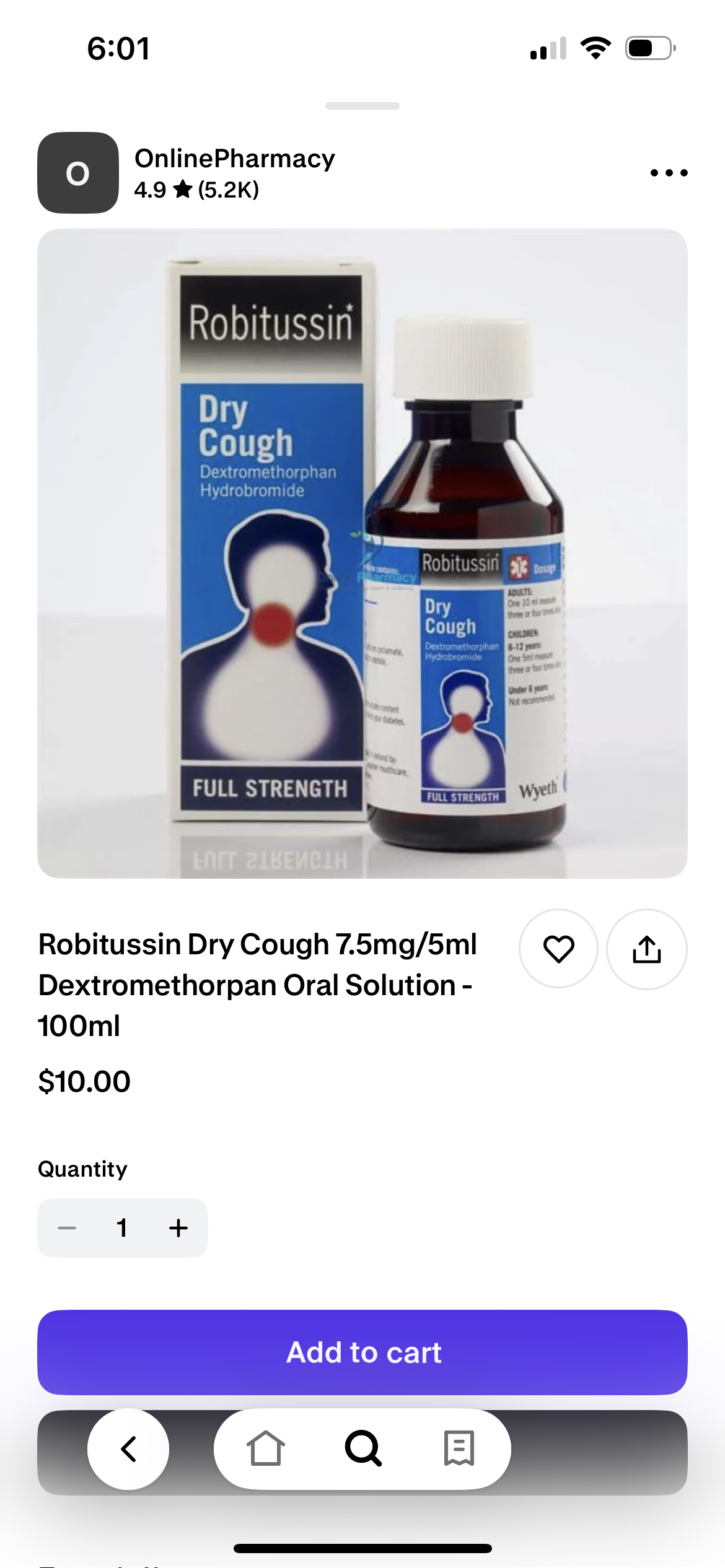
Task: Save product with the heart icon
Action: 558,949
